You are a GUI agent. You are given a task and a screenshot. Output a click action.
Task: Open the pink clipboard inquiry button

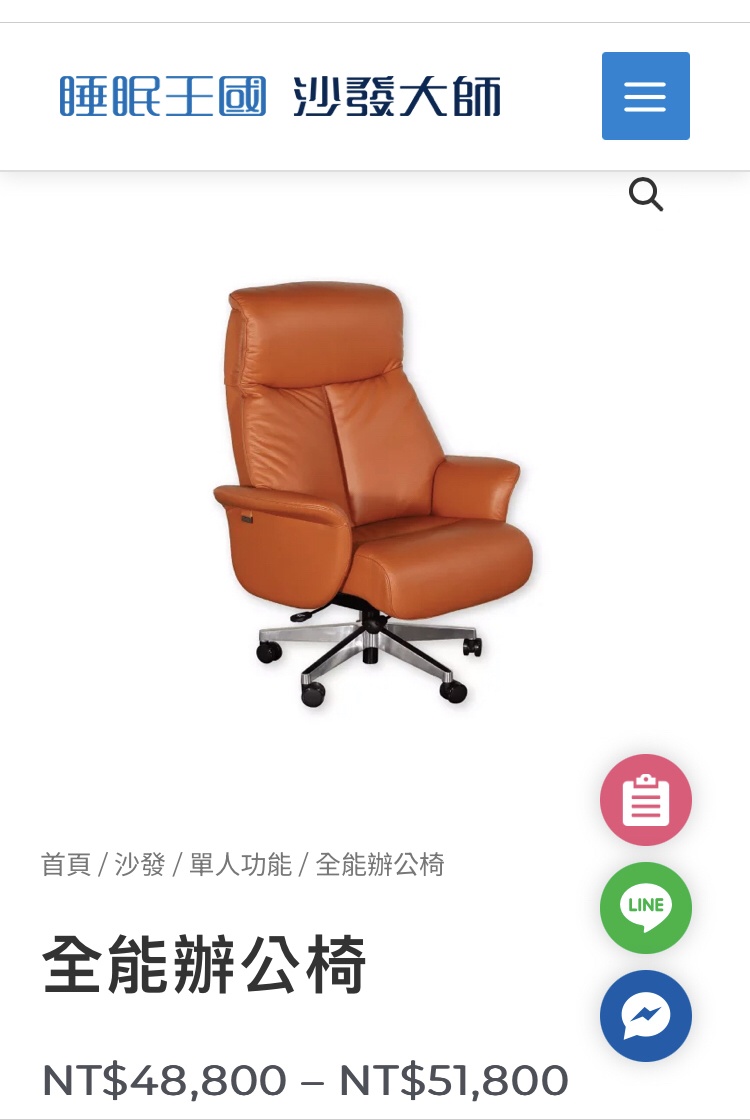(645, 800)
